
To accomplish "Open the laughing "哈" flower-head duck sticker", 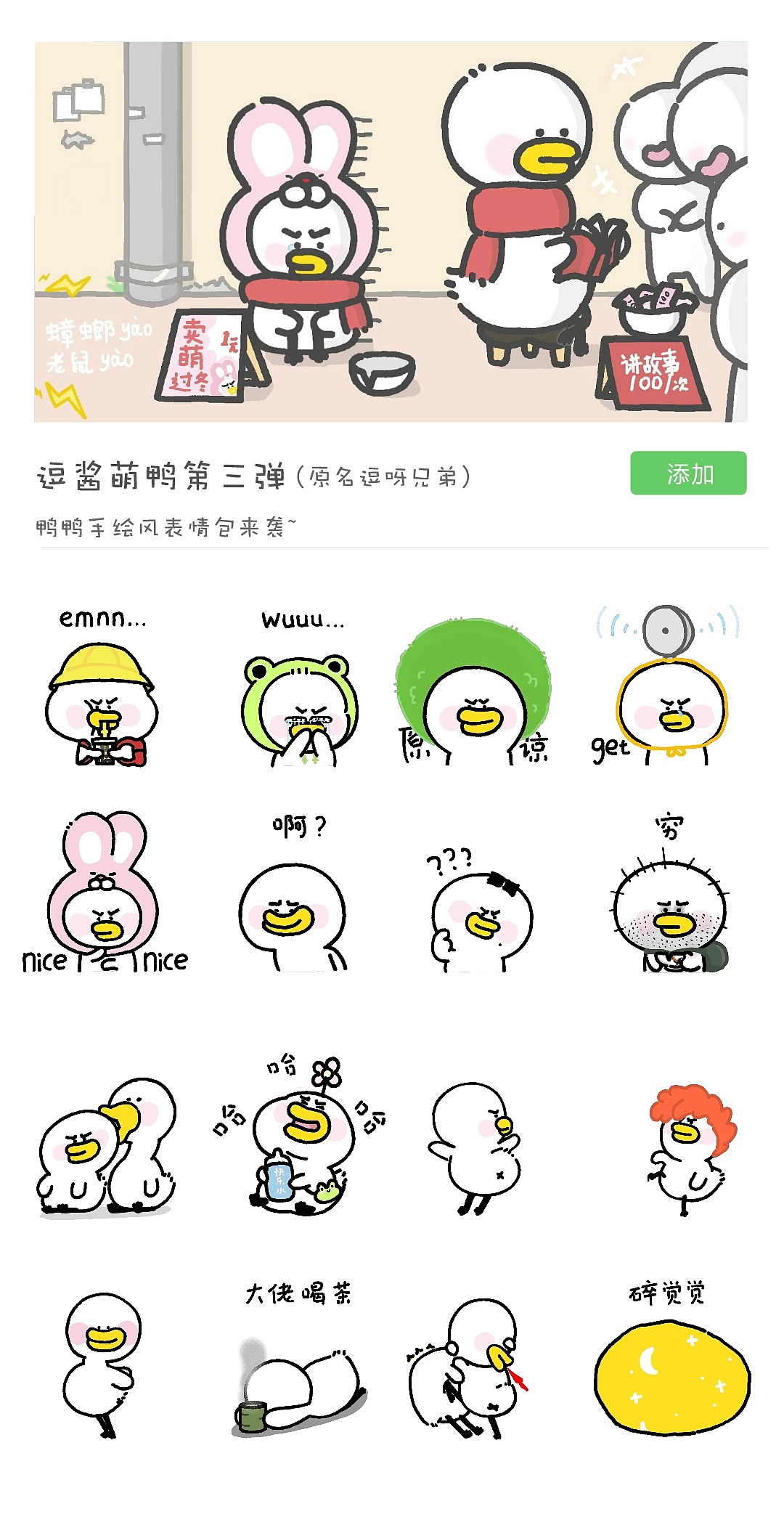I will pos(298,1140).
